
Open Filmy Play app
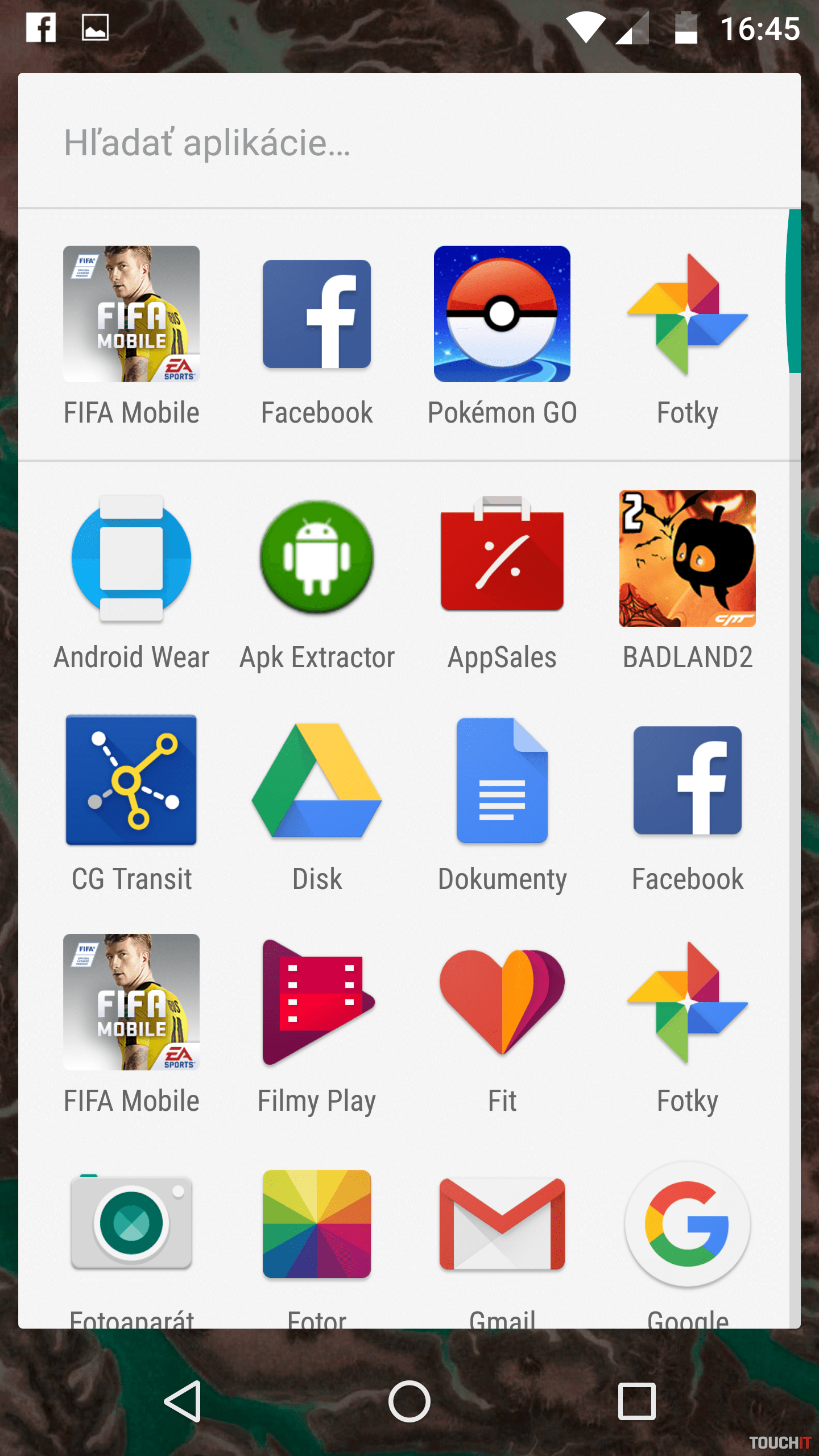317,1002
